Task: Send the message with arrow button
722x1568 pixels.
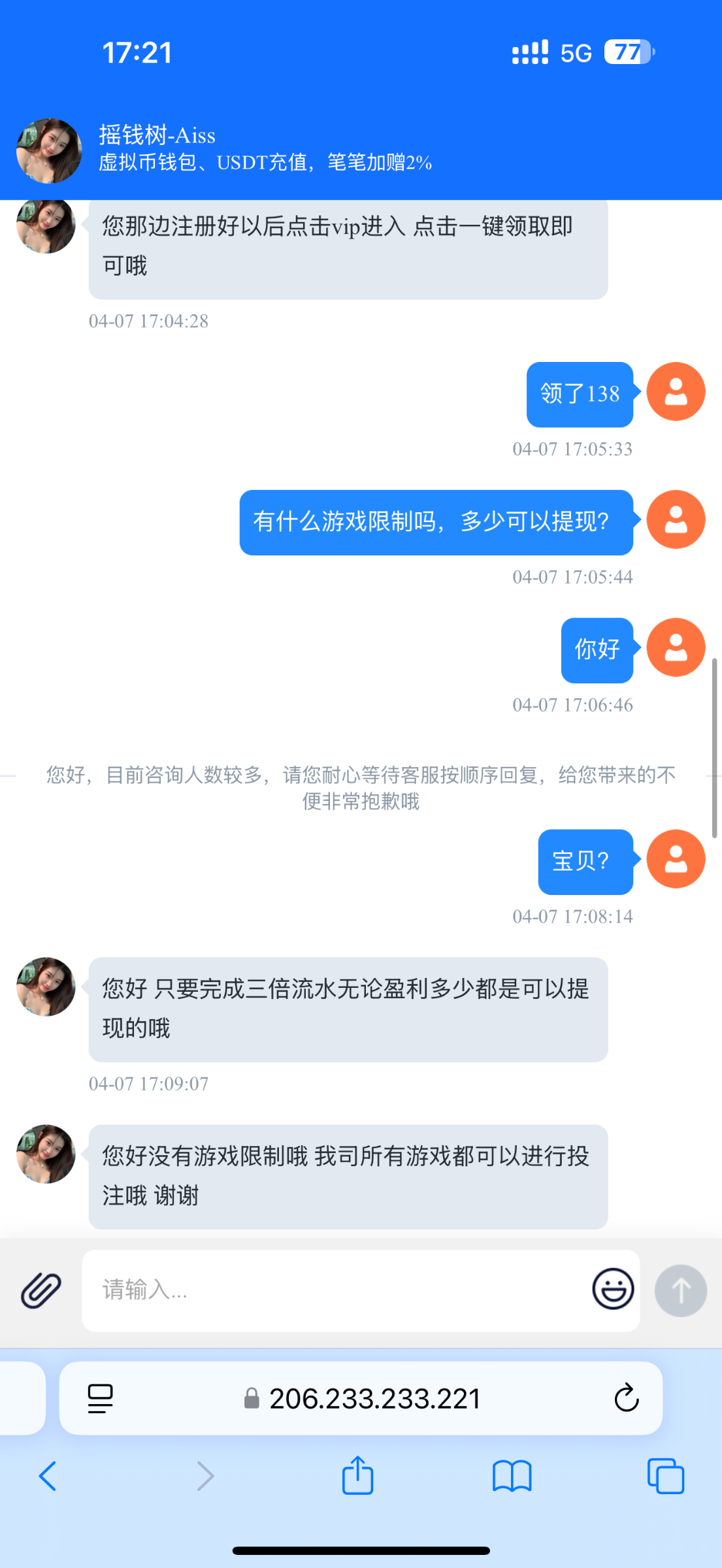Action: 681,1290
